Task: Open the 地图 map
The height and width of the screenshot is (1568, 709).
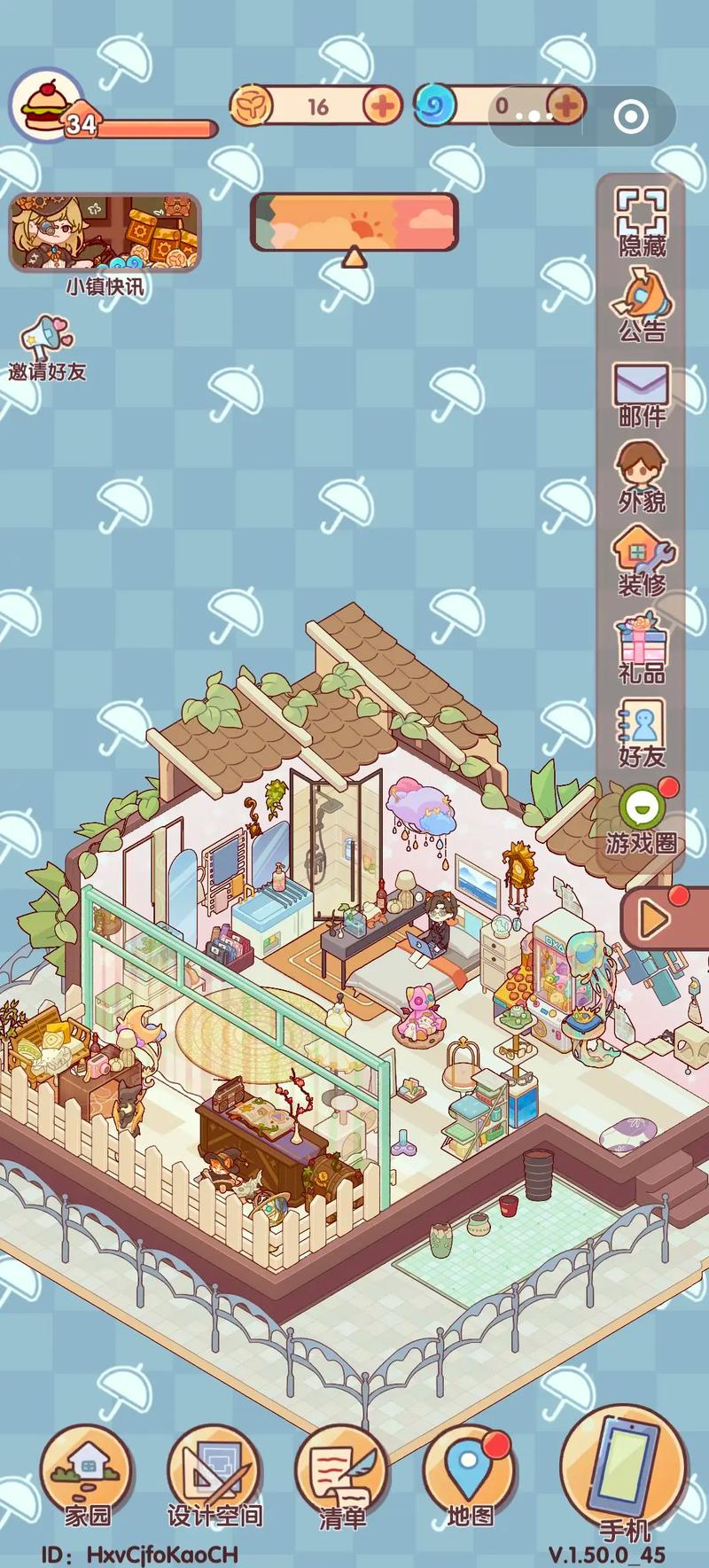Action: point(470,1478)
